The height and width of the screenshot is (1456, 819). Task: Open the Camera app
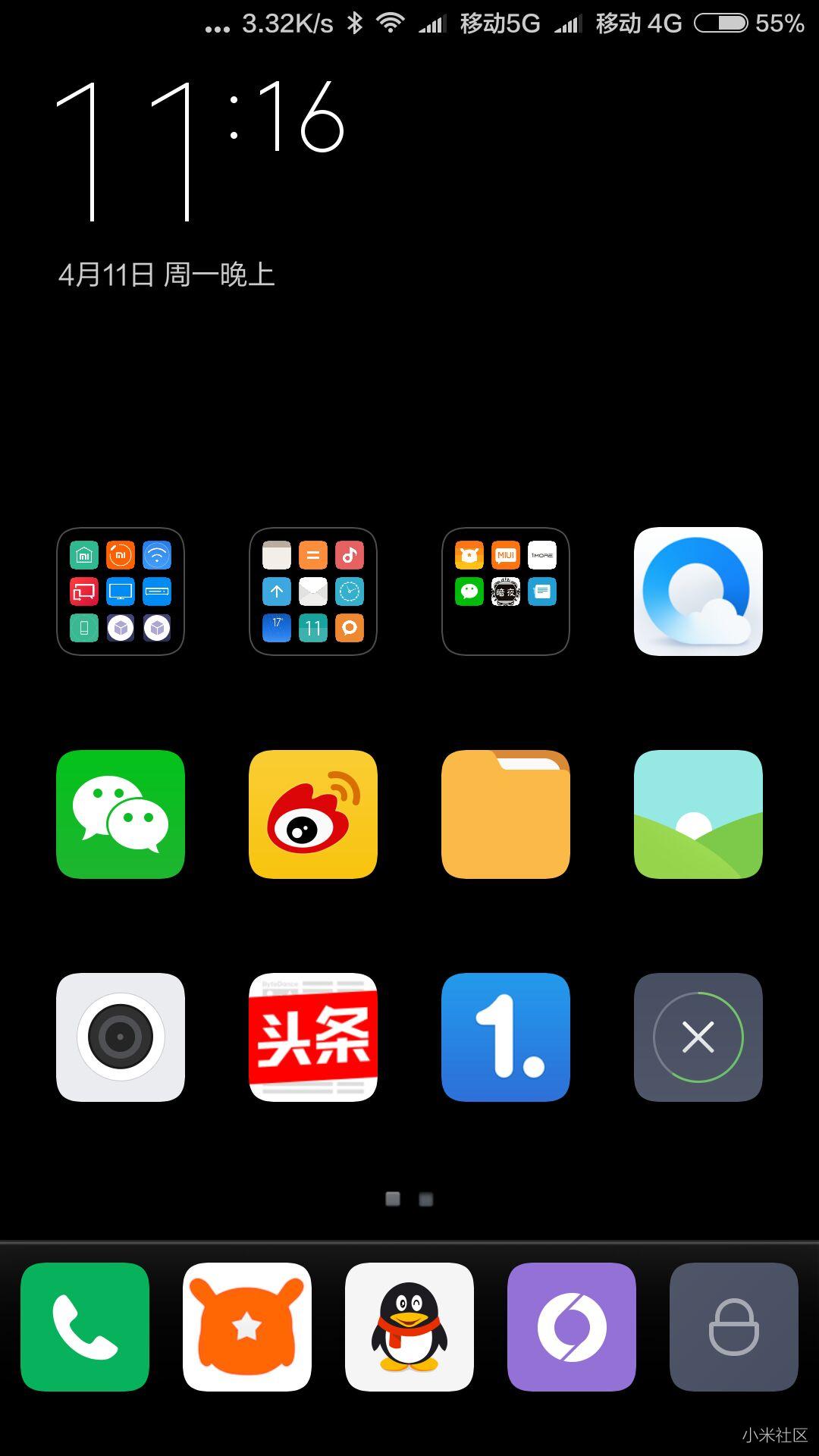point(120,1037)
